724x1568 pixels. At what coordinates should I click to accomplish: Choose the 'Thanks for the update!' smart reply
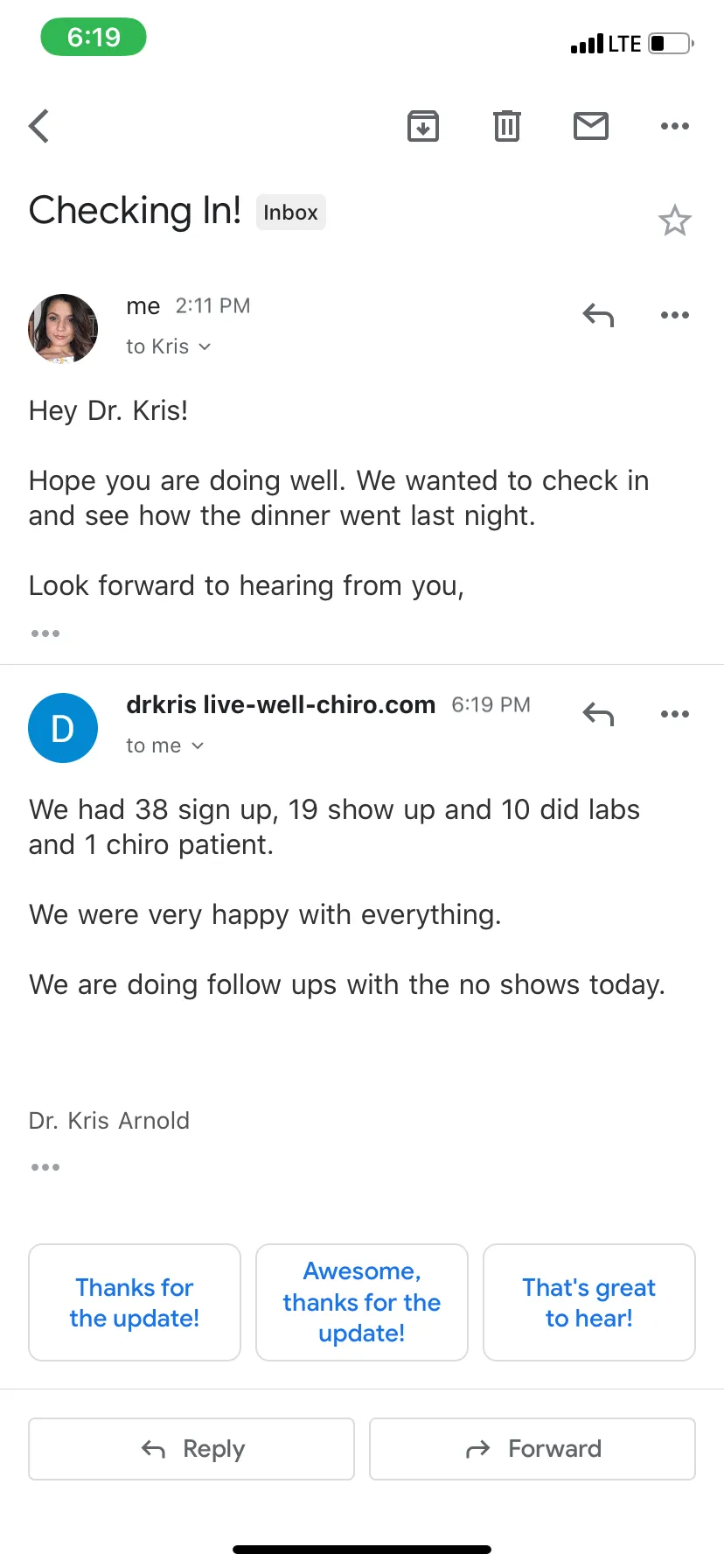(135, 1302)
